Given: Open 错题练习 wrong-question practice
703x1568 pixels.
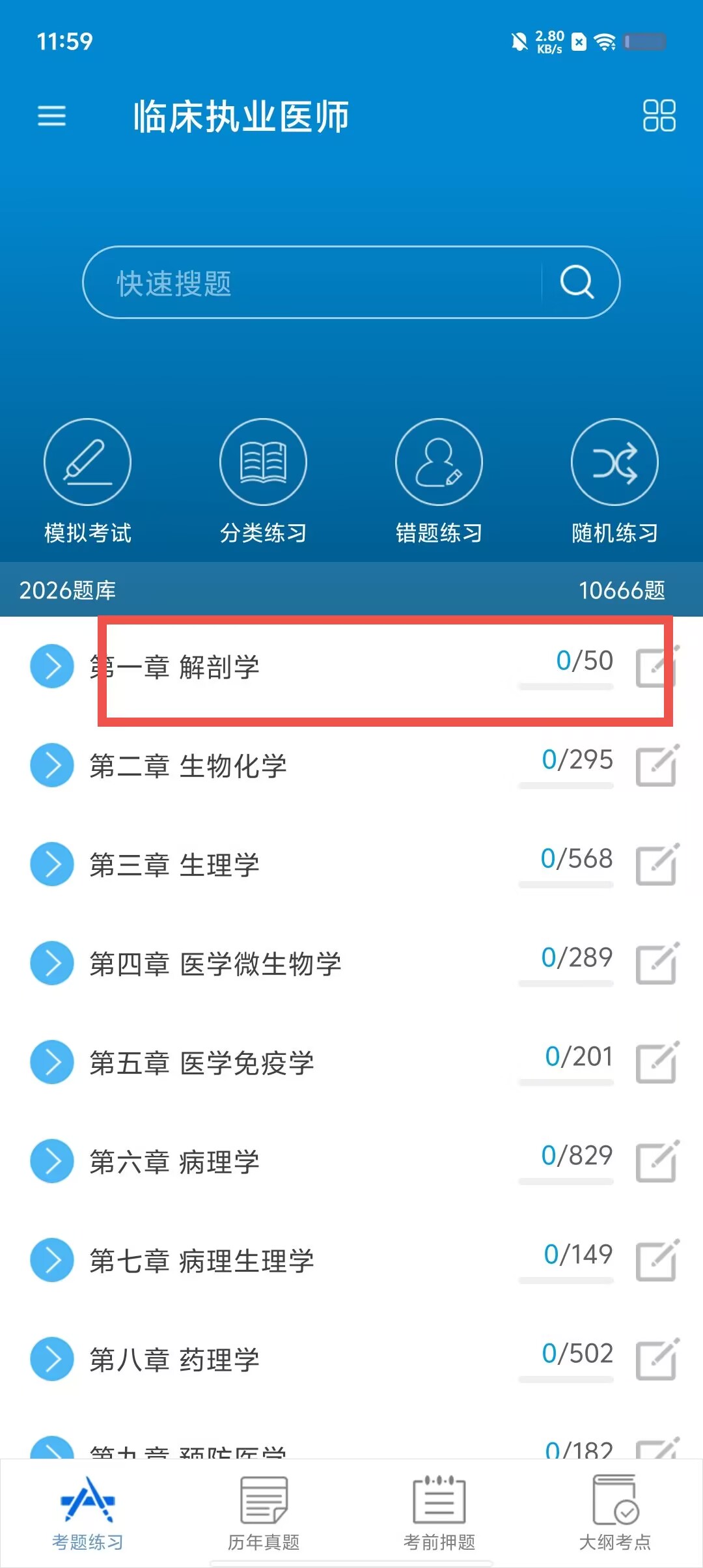Looking at the screenshot, I should click(x=439, y=482).
